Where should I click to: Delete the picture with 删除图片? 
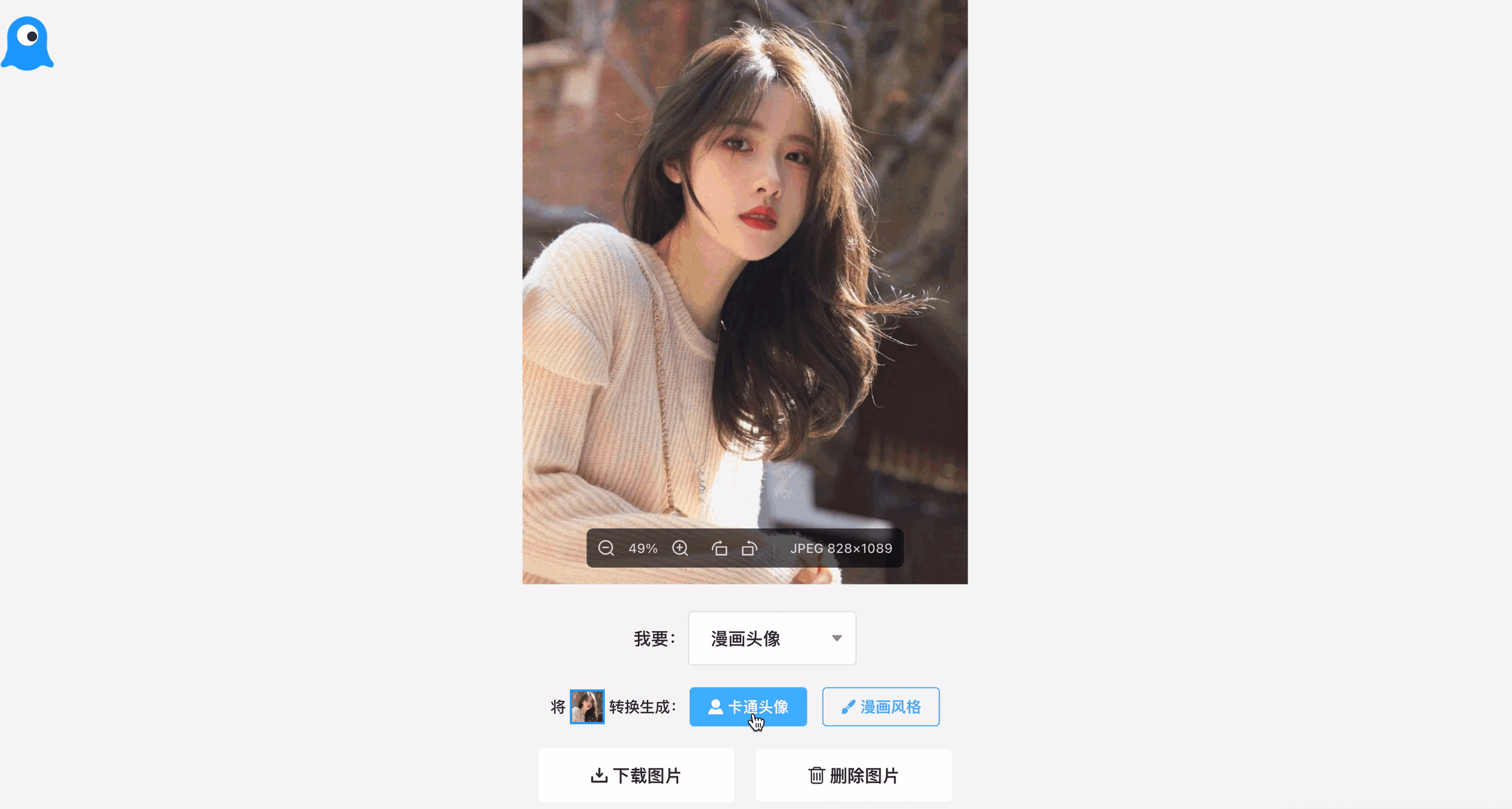pyautogui.click(x=853, y=775)
